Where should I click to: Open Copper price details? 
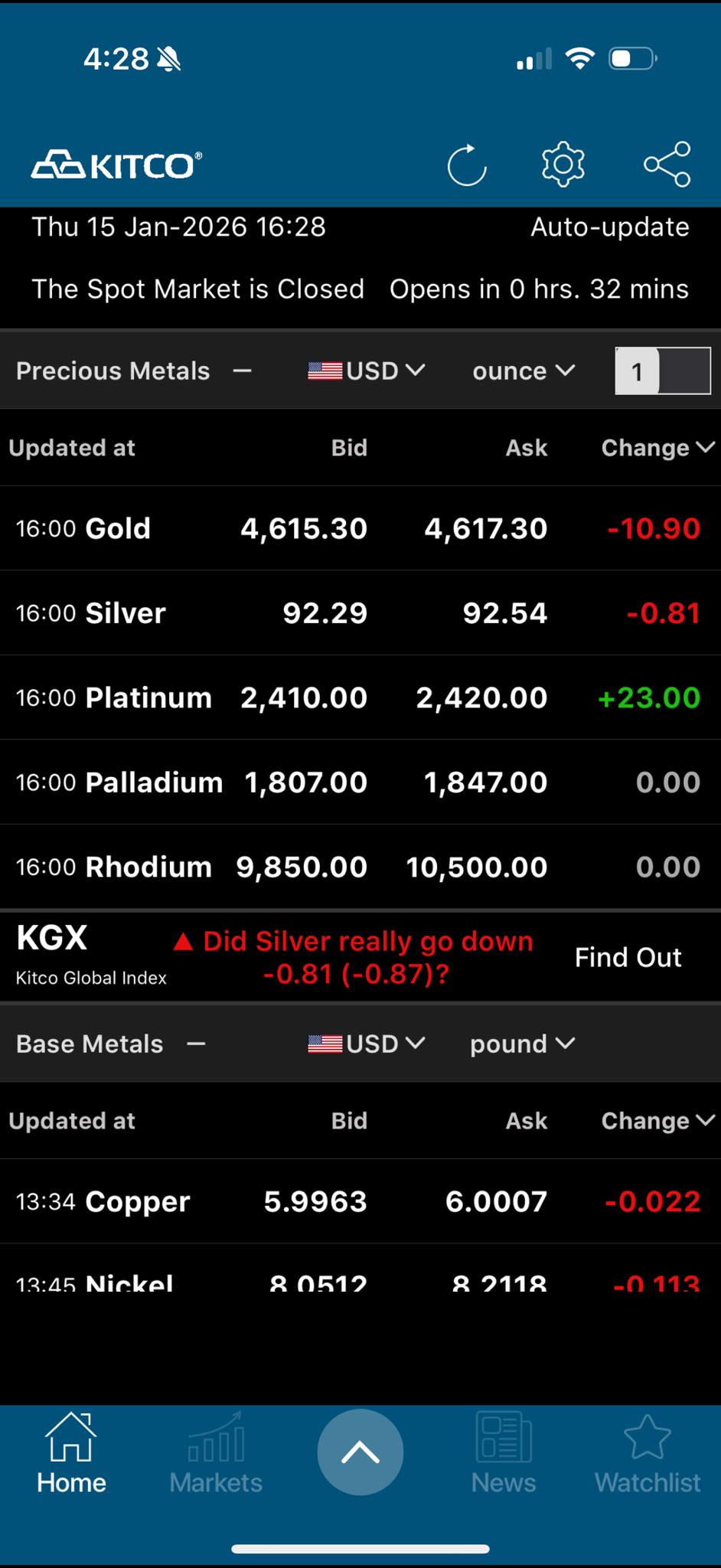pyautogui.click(x=360, y=1201)
